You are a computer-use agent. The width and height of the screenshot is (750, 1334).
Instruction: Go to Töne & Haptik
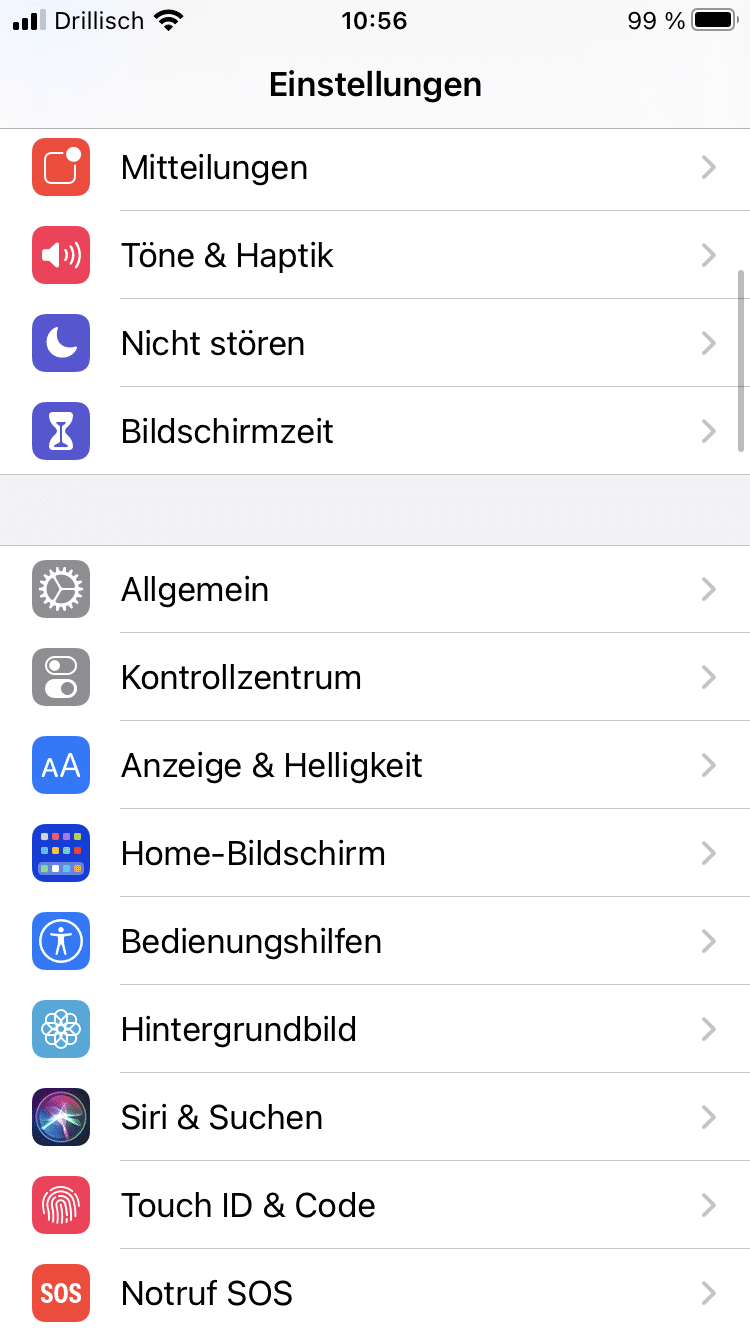click(x=375, y=256)
